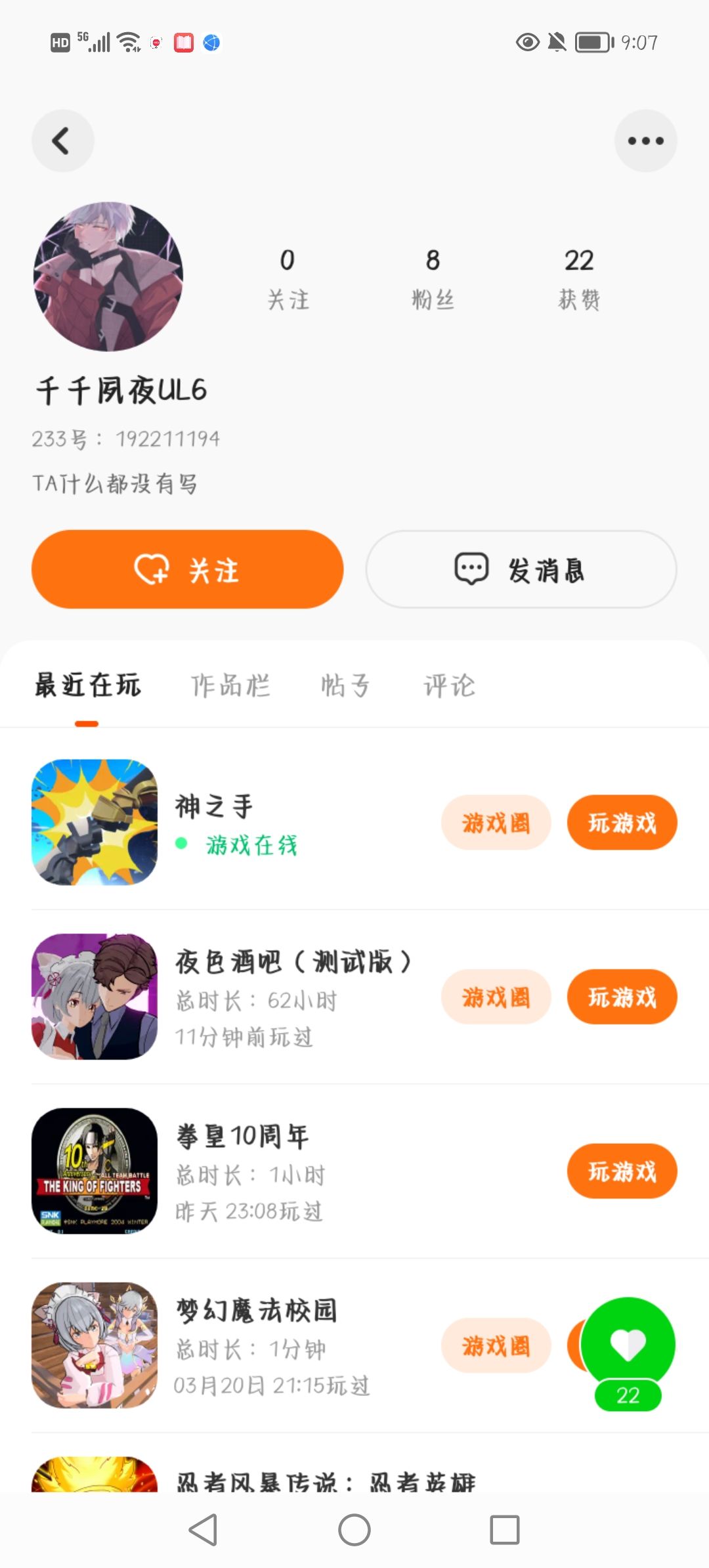This screenshot has height=1568, width=709.
Task: Switch to the 作品栏 tab
Action: [230, 686]
